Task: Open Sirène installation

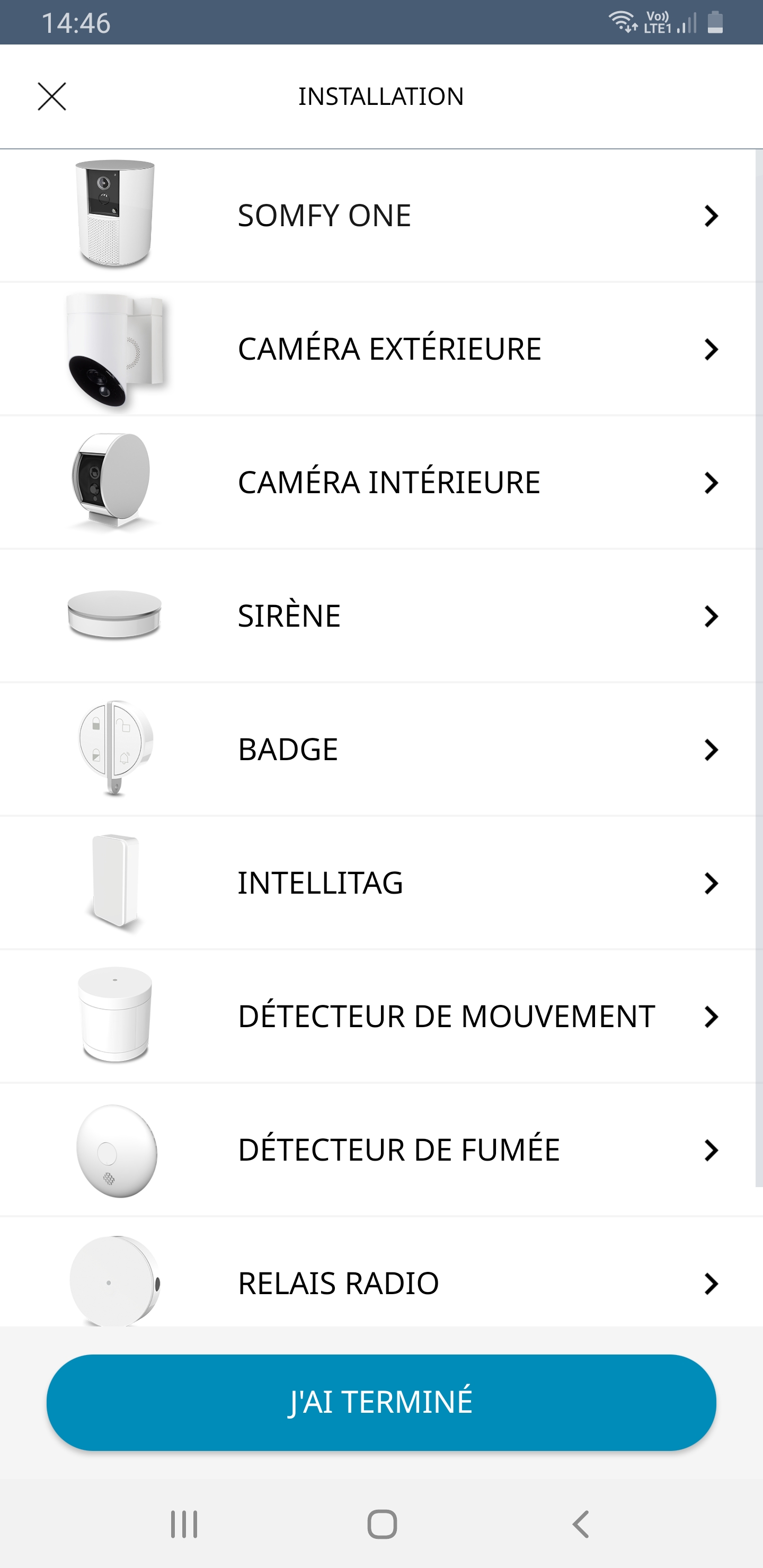Action: 378,616
